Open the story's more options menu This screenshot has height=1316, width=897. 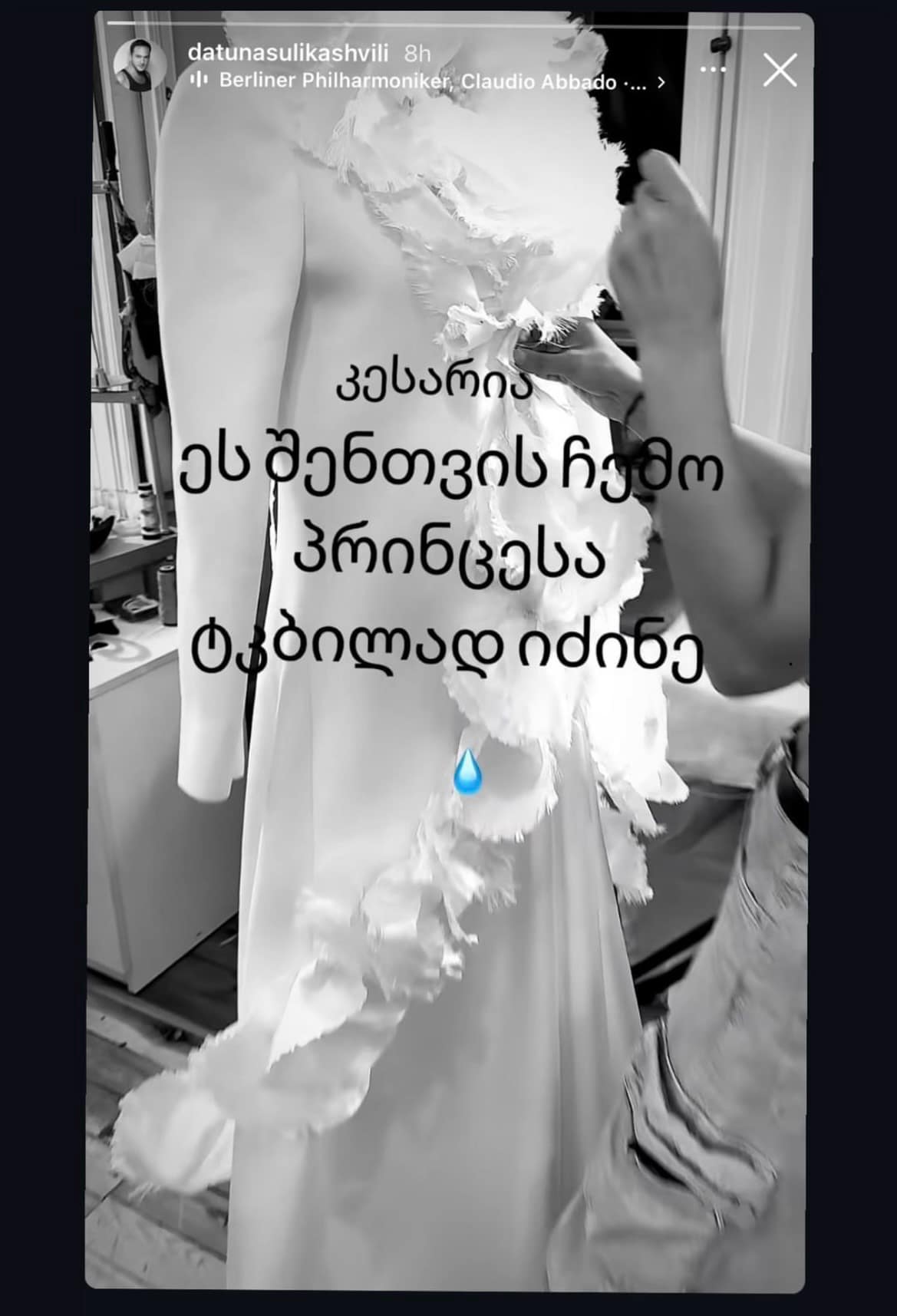tap(713, 70)
